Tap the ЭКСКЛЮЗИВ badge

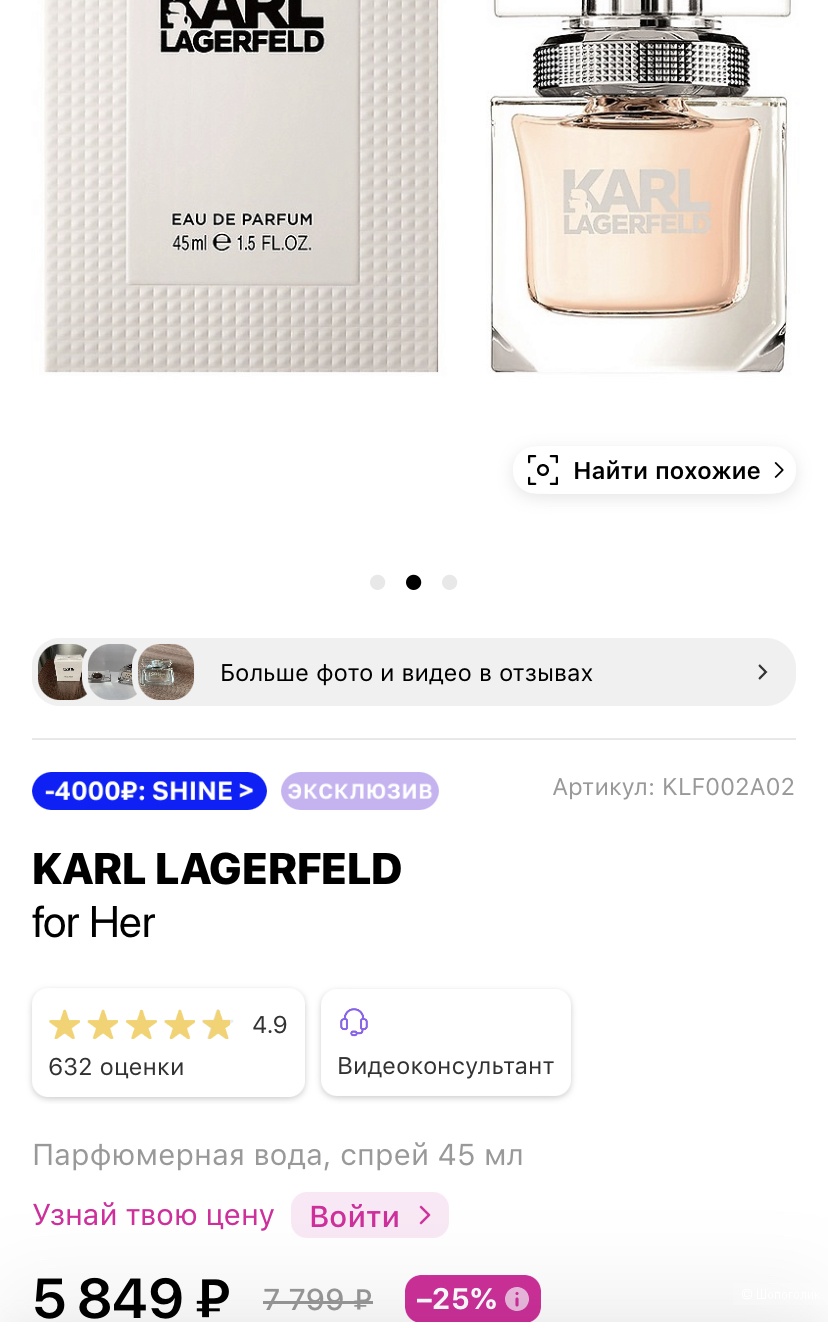pyautogui.click(x=359, y=791)
